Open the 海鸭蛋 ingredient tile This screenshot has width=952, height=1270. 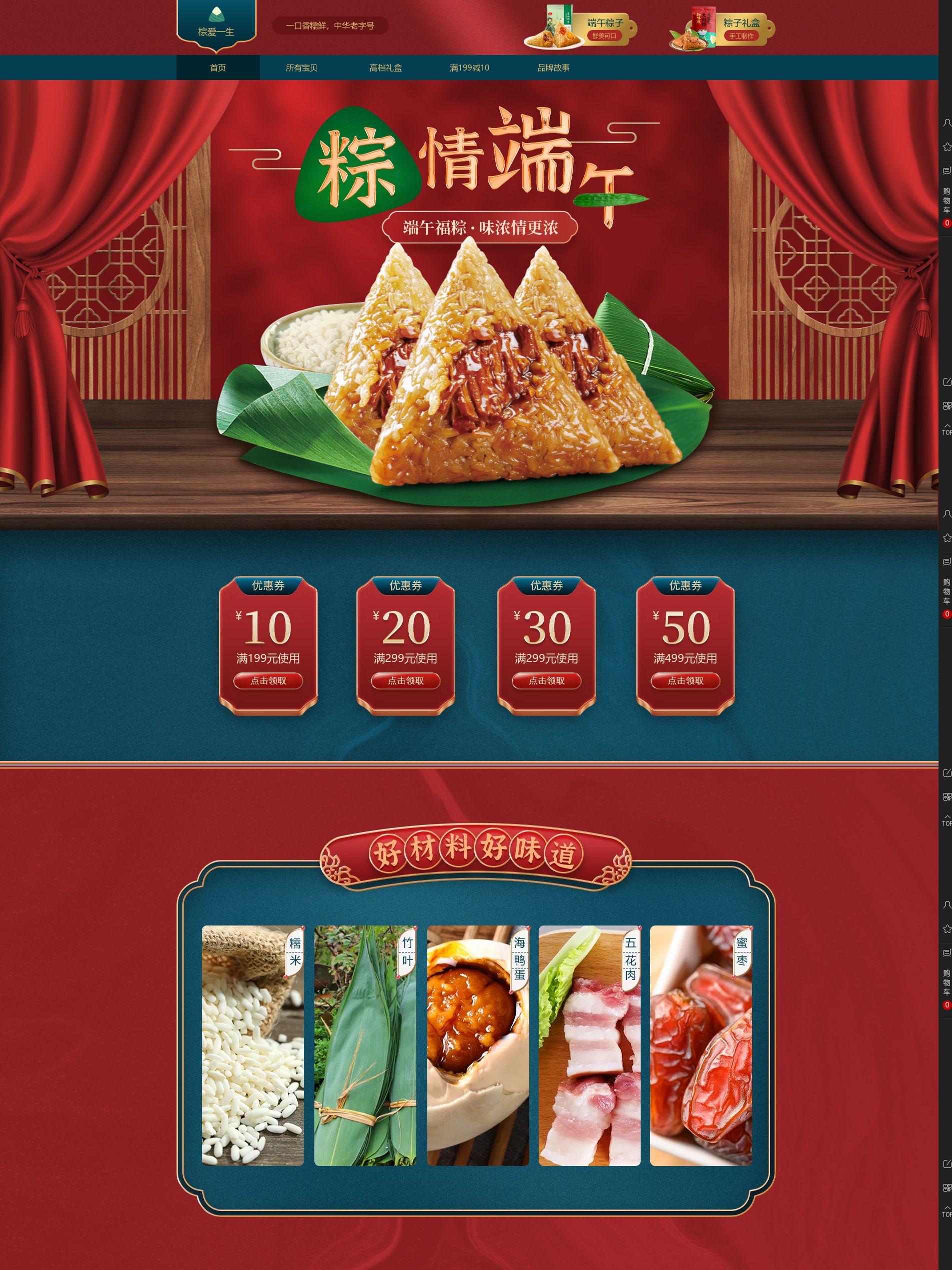point(477,1046)
